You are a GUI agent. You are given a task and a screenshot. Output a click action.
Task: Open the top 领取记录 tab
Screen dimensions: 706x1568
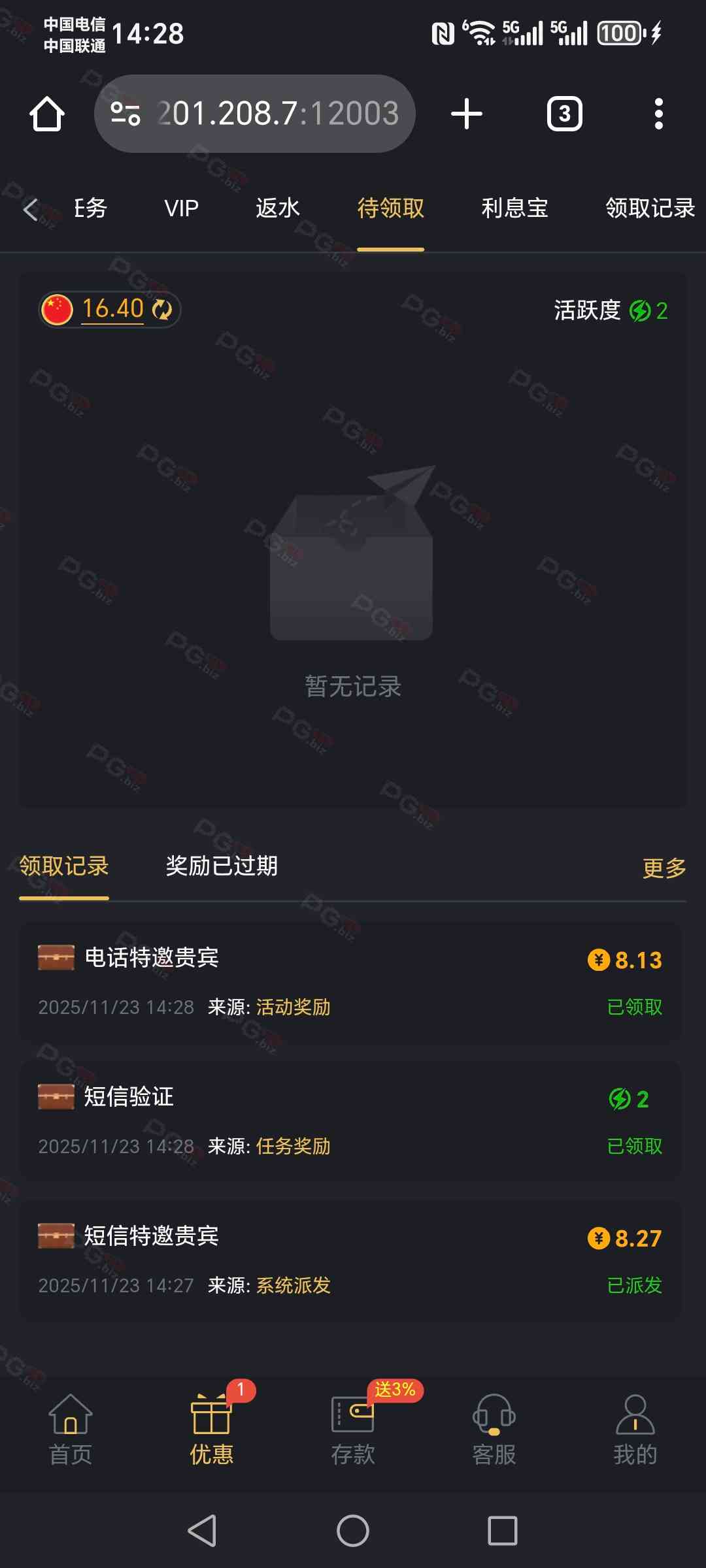click(649, 208)
